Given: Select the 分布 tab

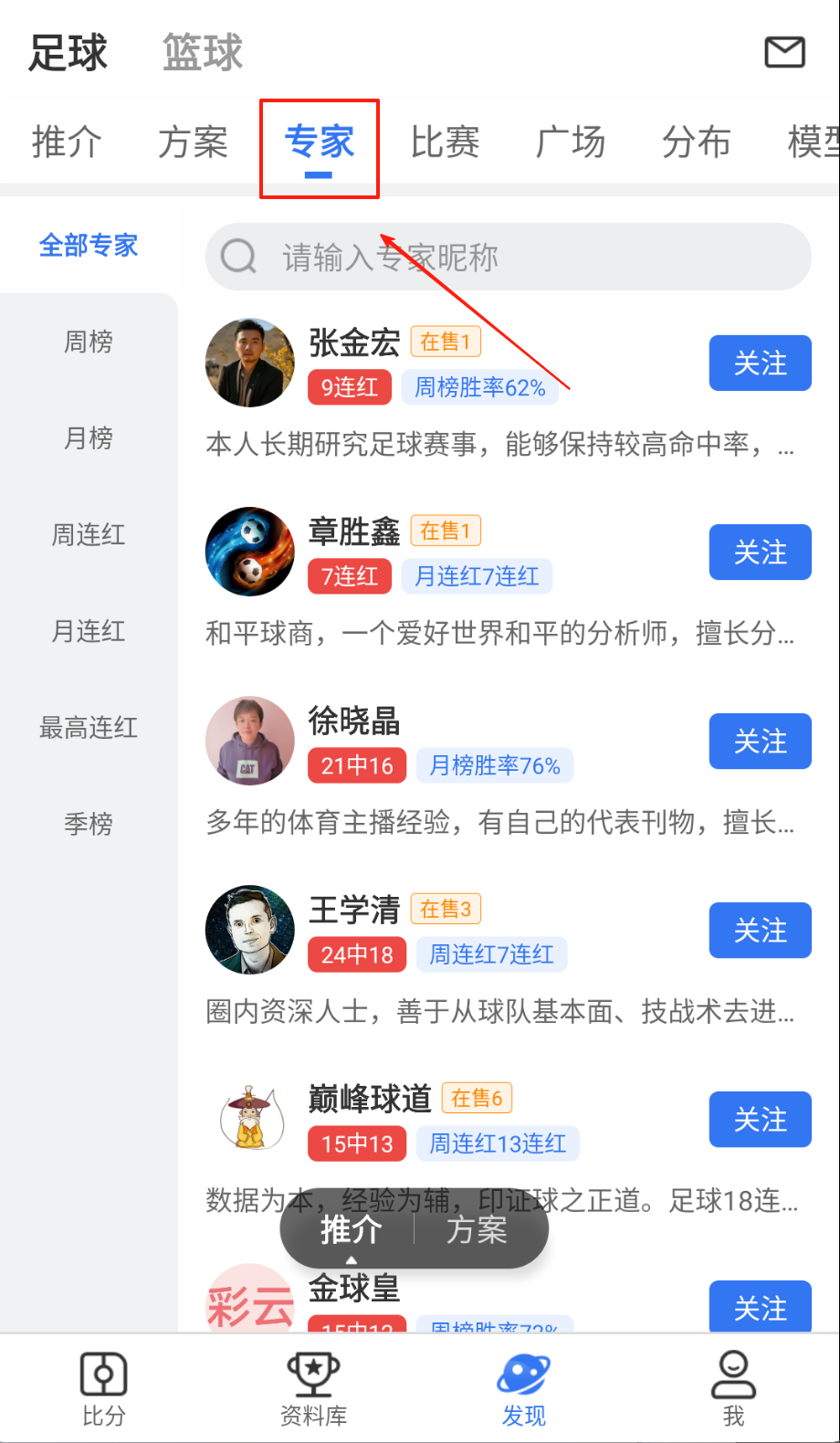Looking at the screenshot, I should 697,142.
